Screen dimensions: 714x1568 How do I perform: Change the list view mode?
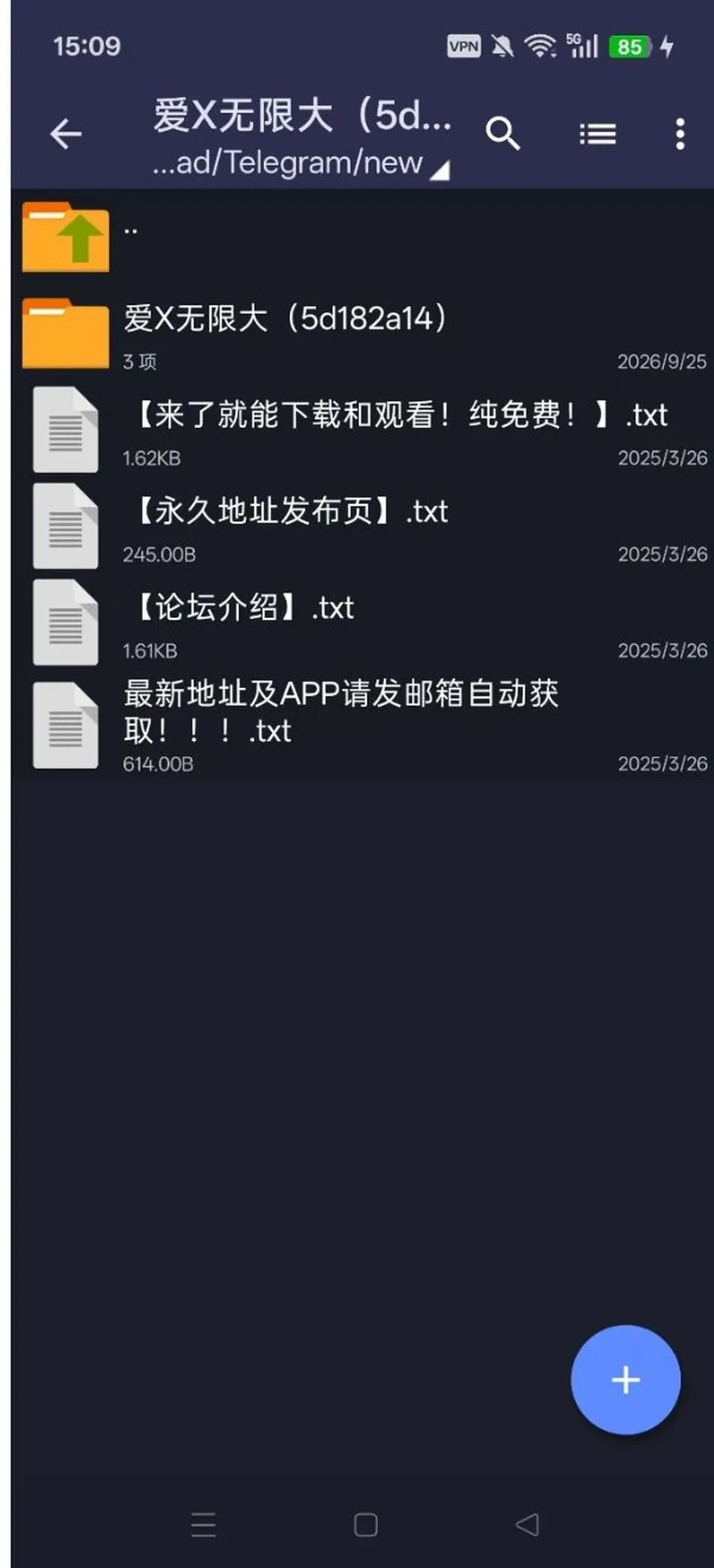[598, 135]
